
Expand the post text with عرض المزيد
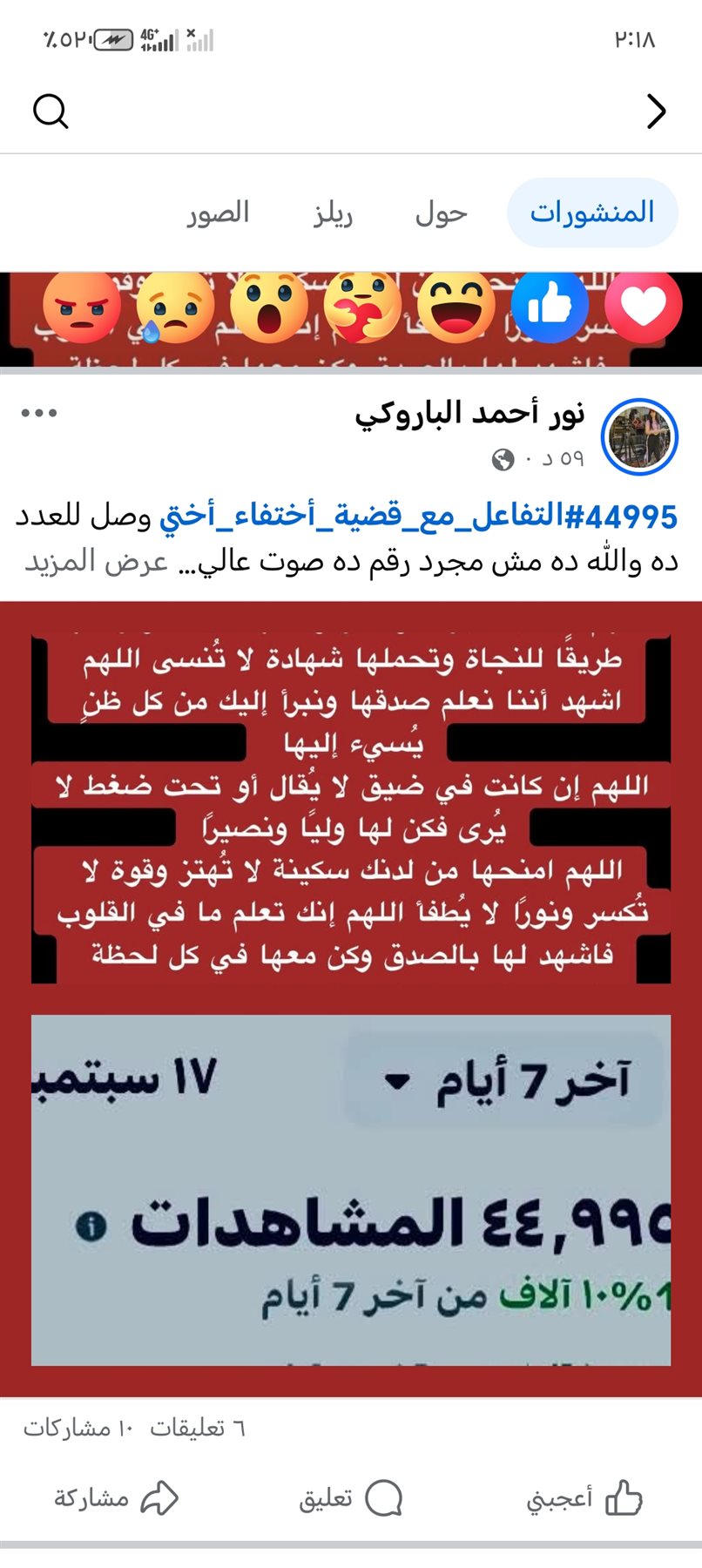(x=96, y=562)
